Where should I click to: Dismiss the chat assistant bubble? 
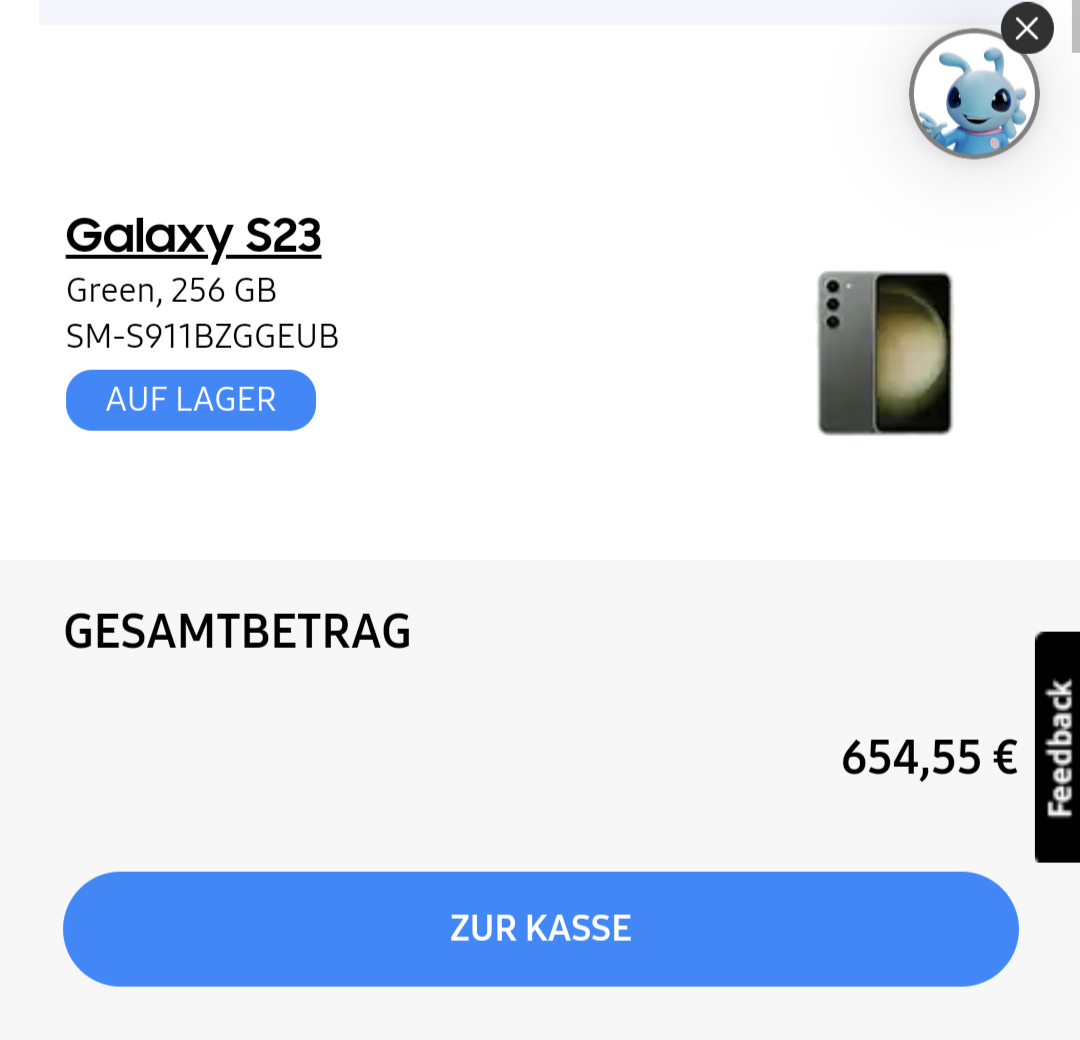click(x=1026, y=29)
